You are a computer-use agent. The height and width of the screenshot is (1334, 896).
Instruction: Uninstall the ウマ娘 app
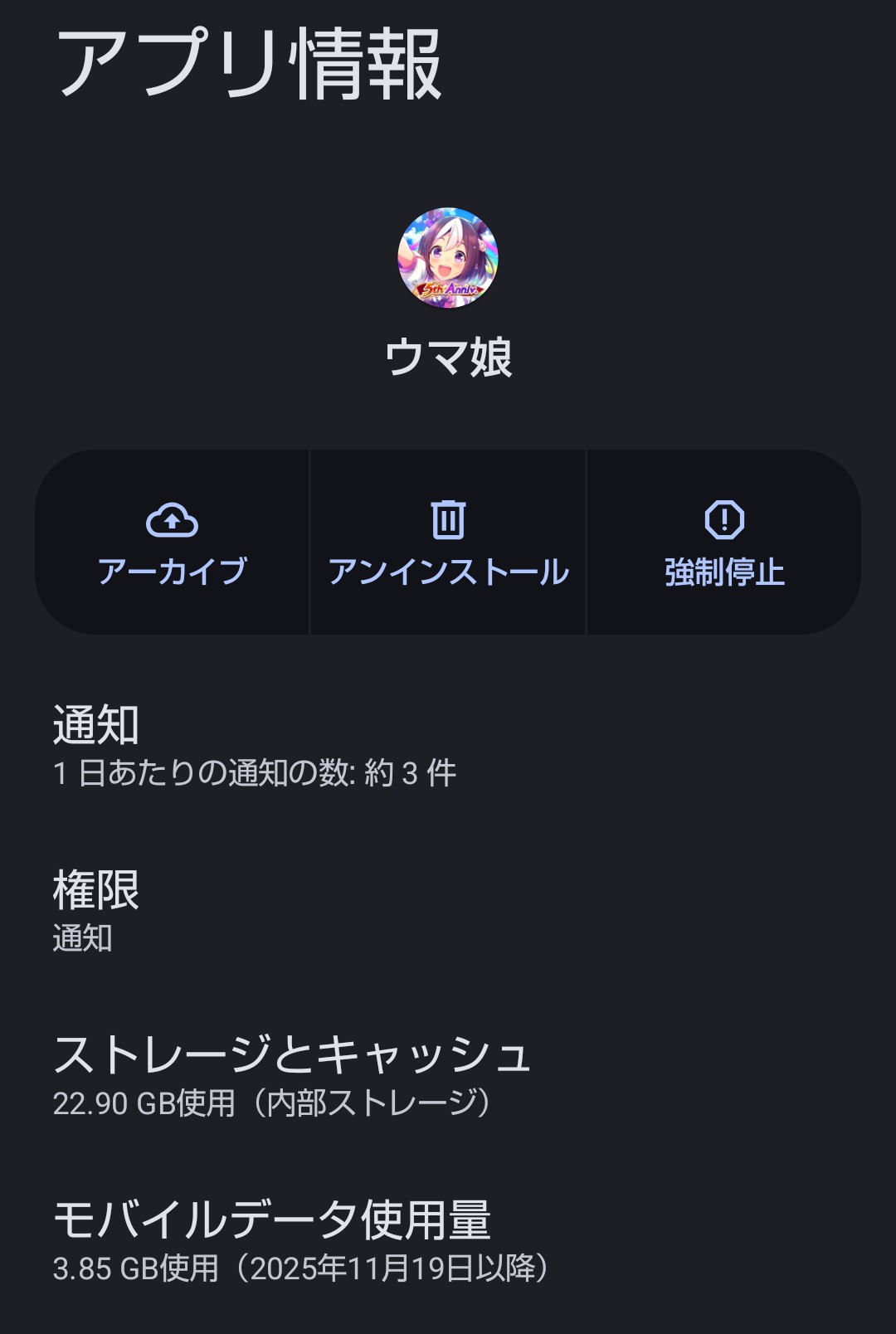(448, 543)
